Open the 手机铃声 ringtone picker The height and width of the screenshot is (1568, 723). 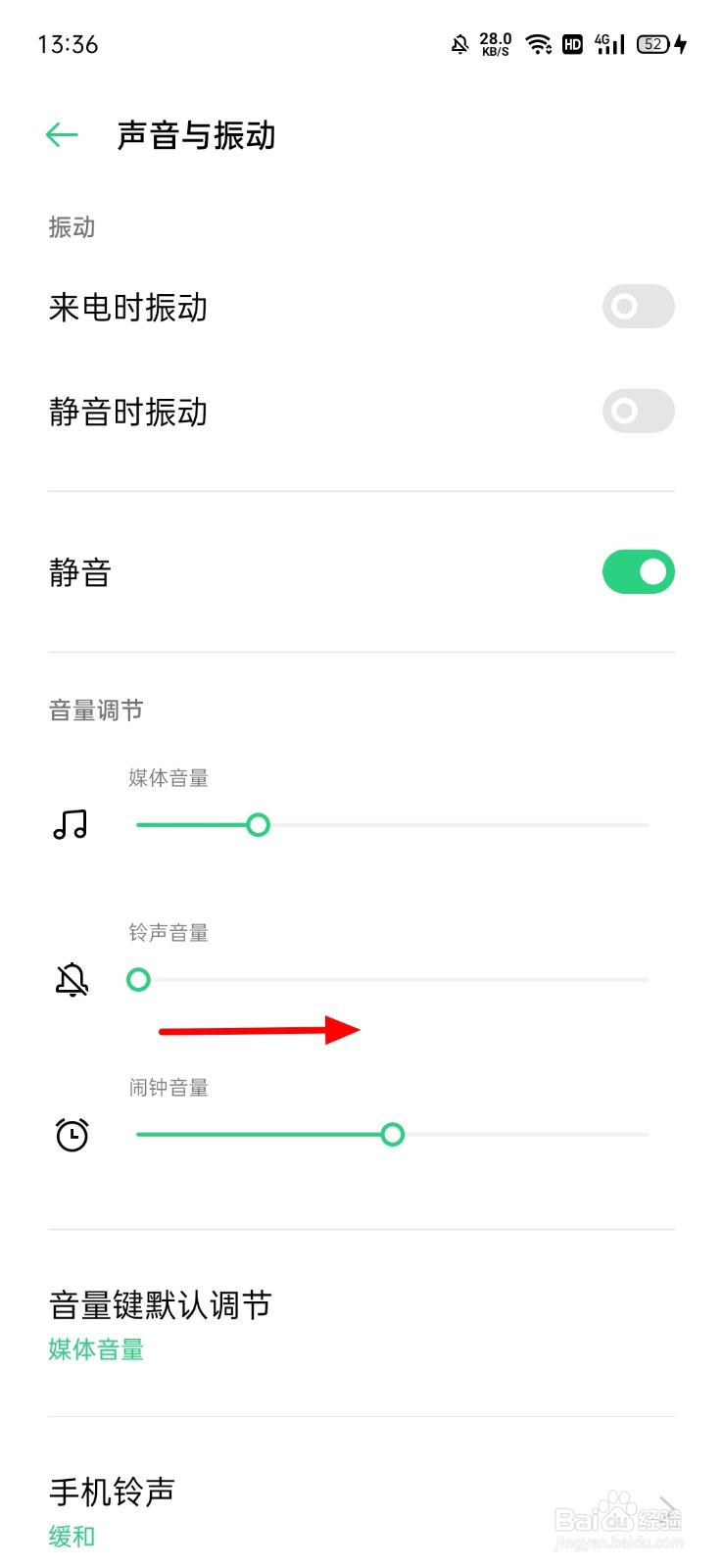111,1492
